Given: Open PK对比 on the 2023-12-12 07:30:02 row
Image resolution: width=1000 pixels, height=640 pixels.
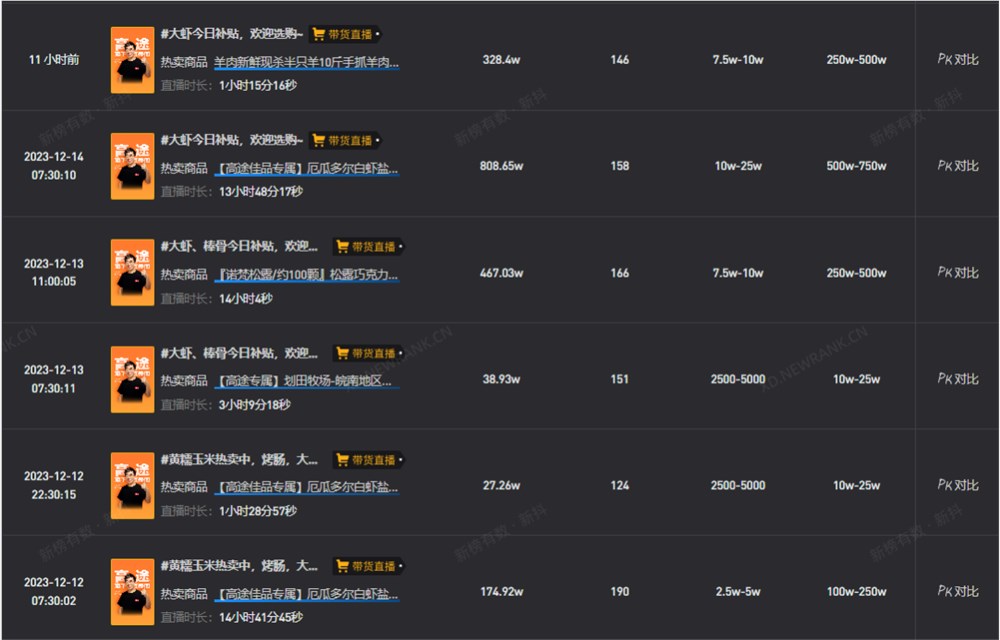Looking at the screenshot, I should tap(957, 591).
